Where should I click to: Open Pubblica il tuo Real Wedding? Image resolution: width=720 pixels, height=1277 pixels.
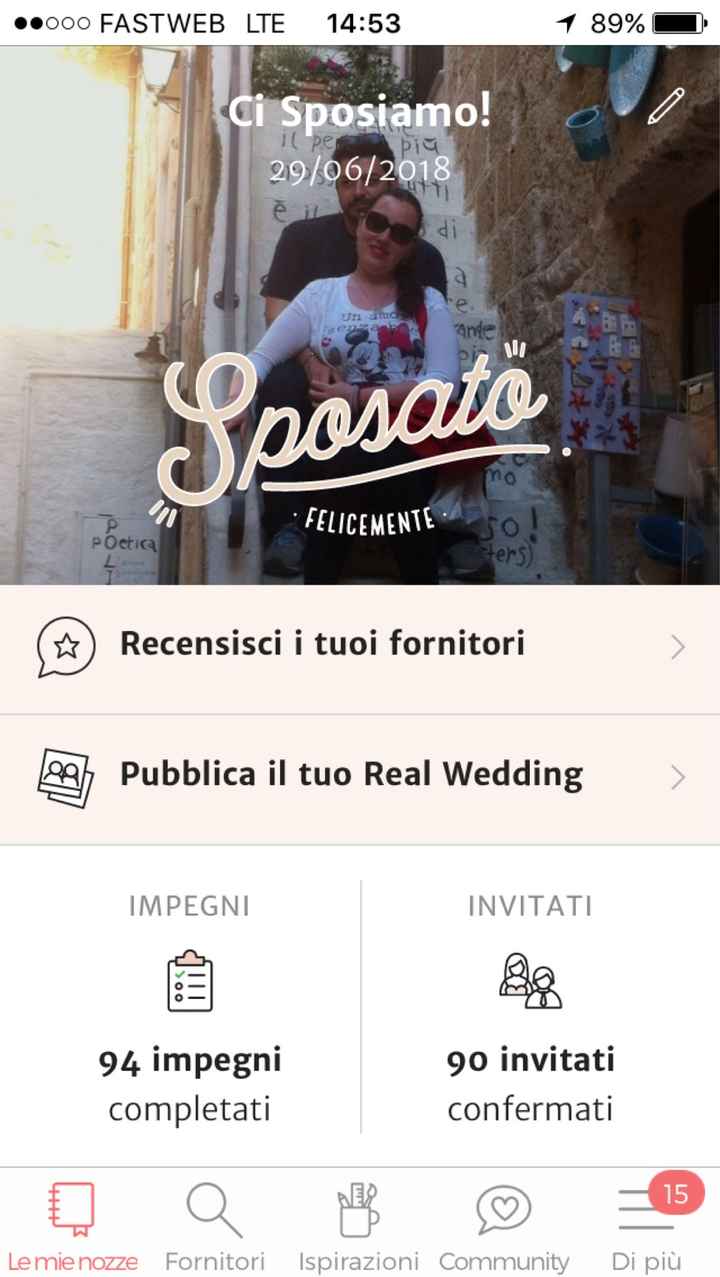tap(360, 776)
